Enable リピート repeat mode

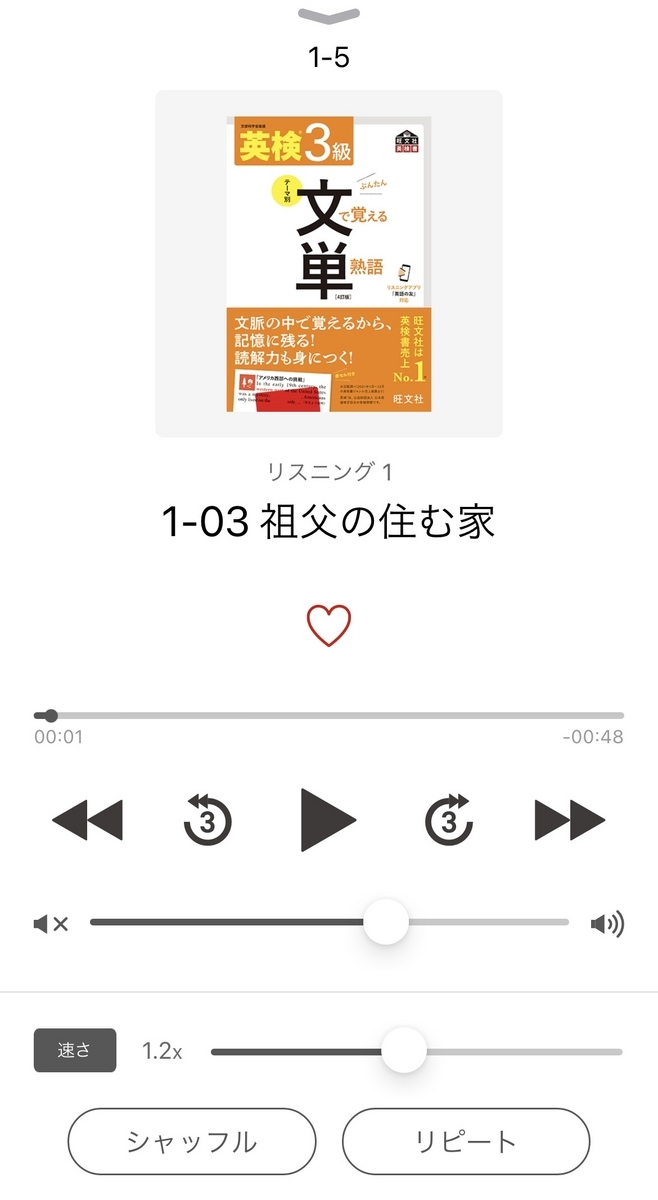pyautogui.click(x=466, y=1141)
